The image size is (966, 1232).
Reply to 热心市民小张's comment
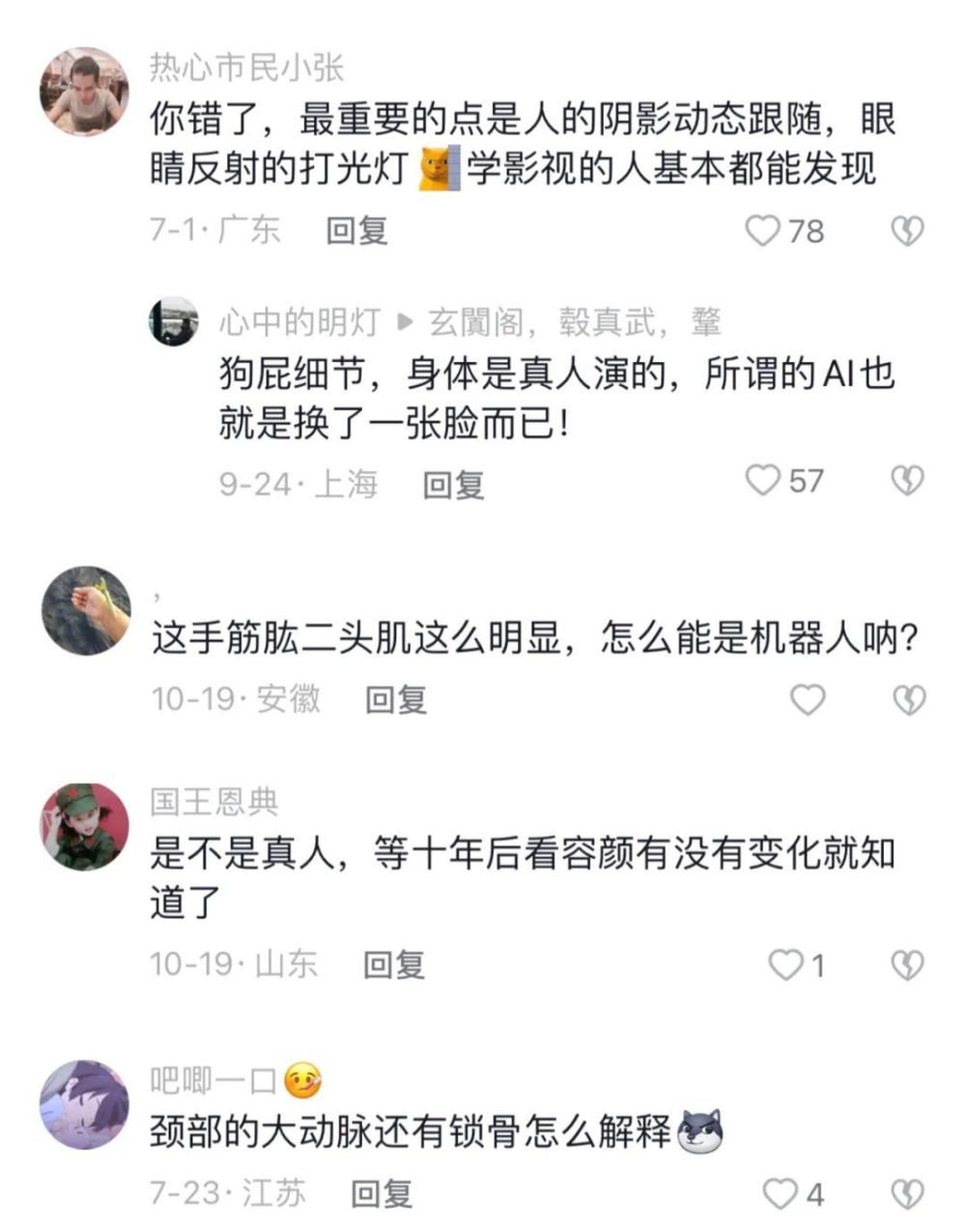[356, 231]
